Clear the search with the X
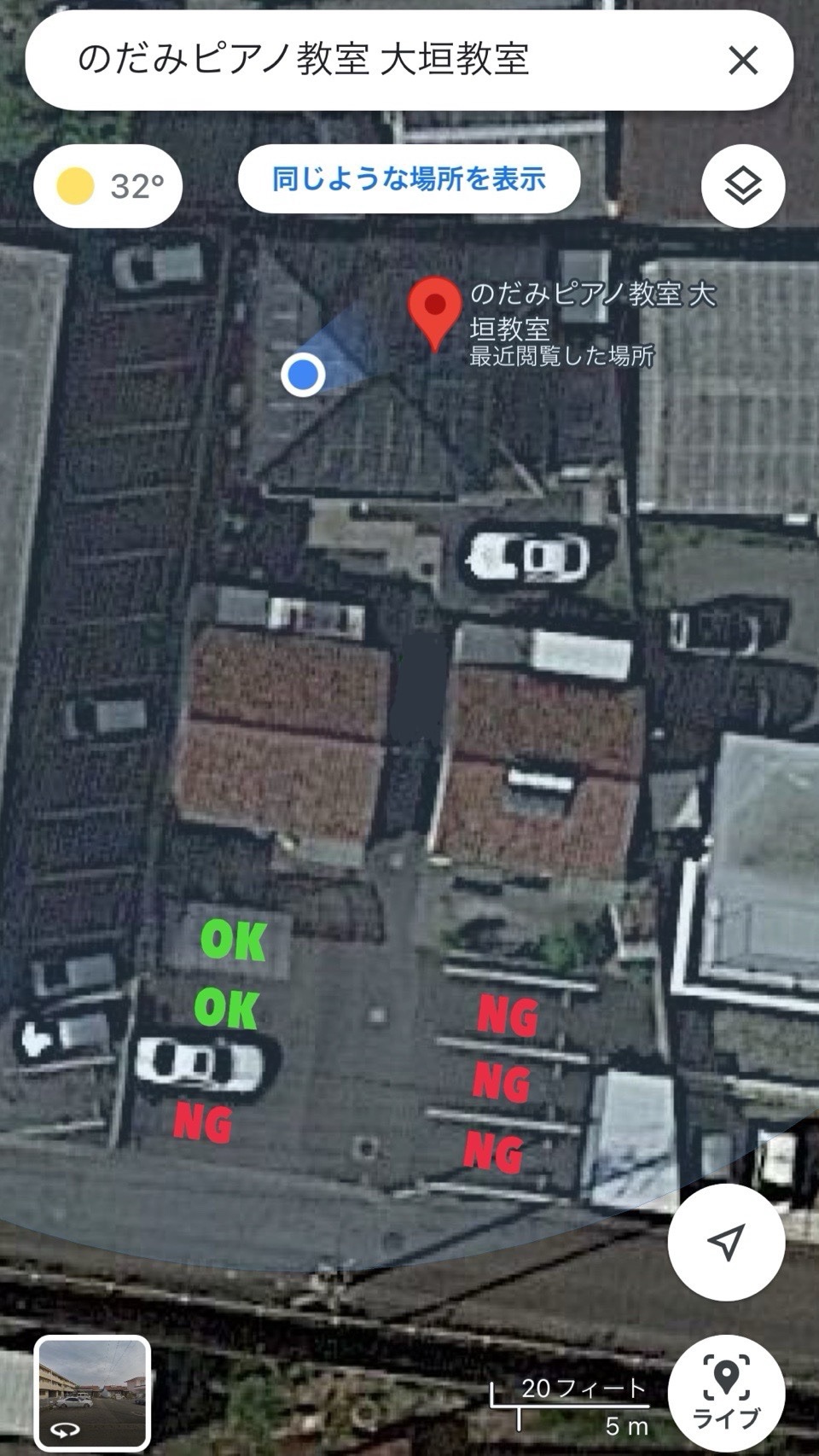819x1456 pixels. [743, 61]
